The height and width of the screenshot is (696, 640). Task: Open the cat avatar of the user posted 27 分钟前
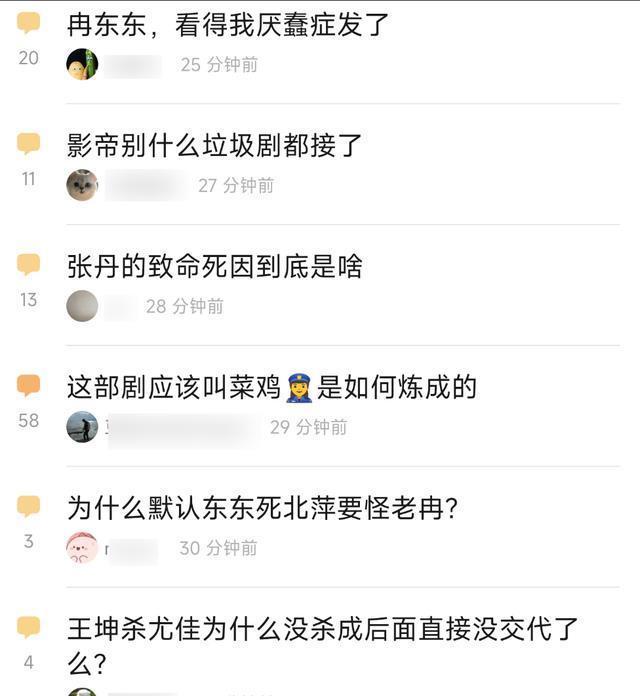click(82, 185)
